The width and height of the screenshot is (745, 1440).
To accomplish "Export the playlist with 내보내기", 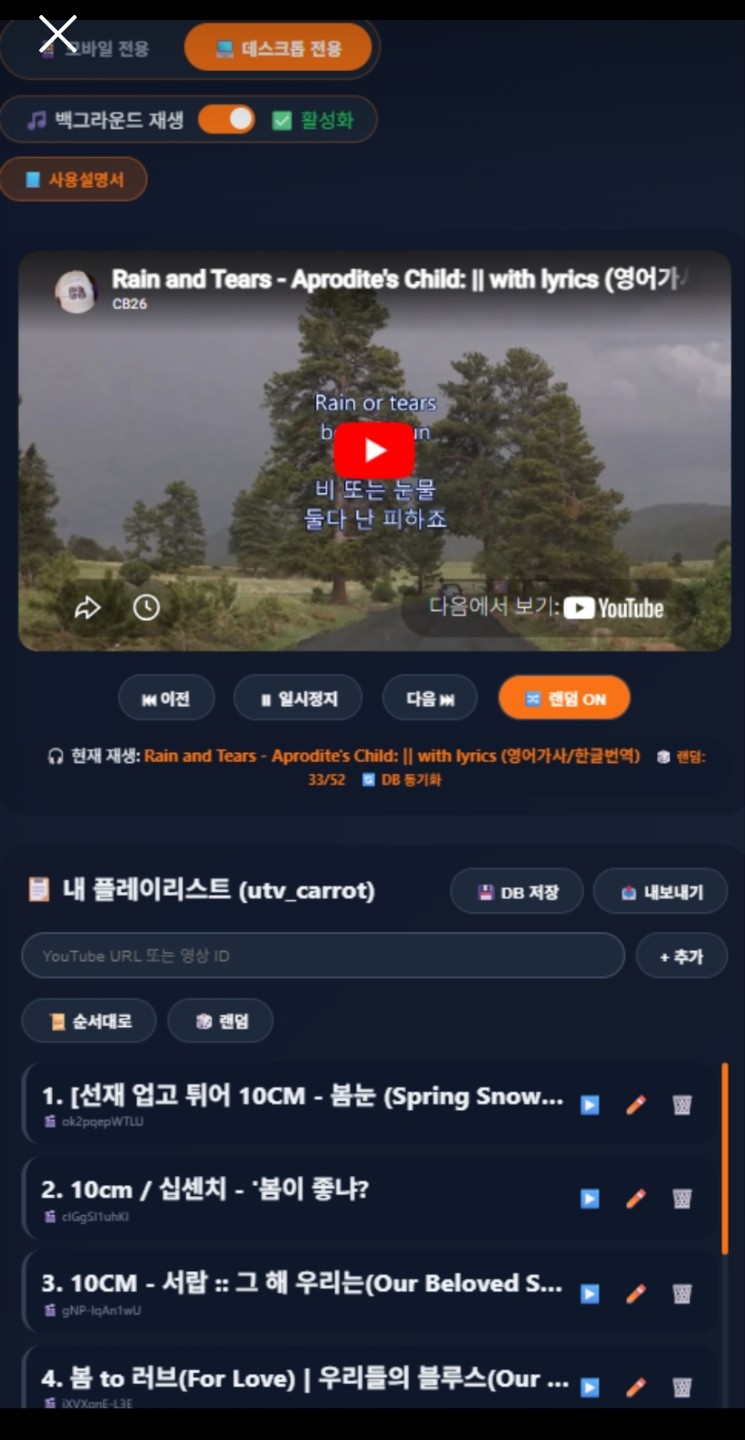I will [660, 892].
